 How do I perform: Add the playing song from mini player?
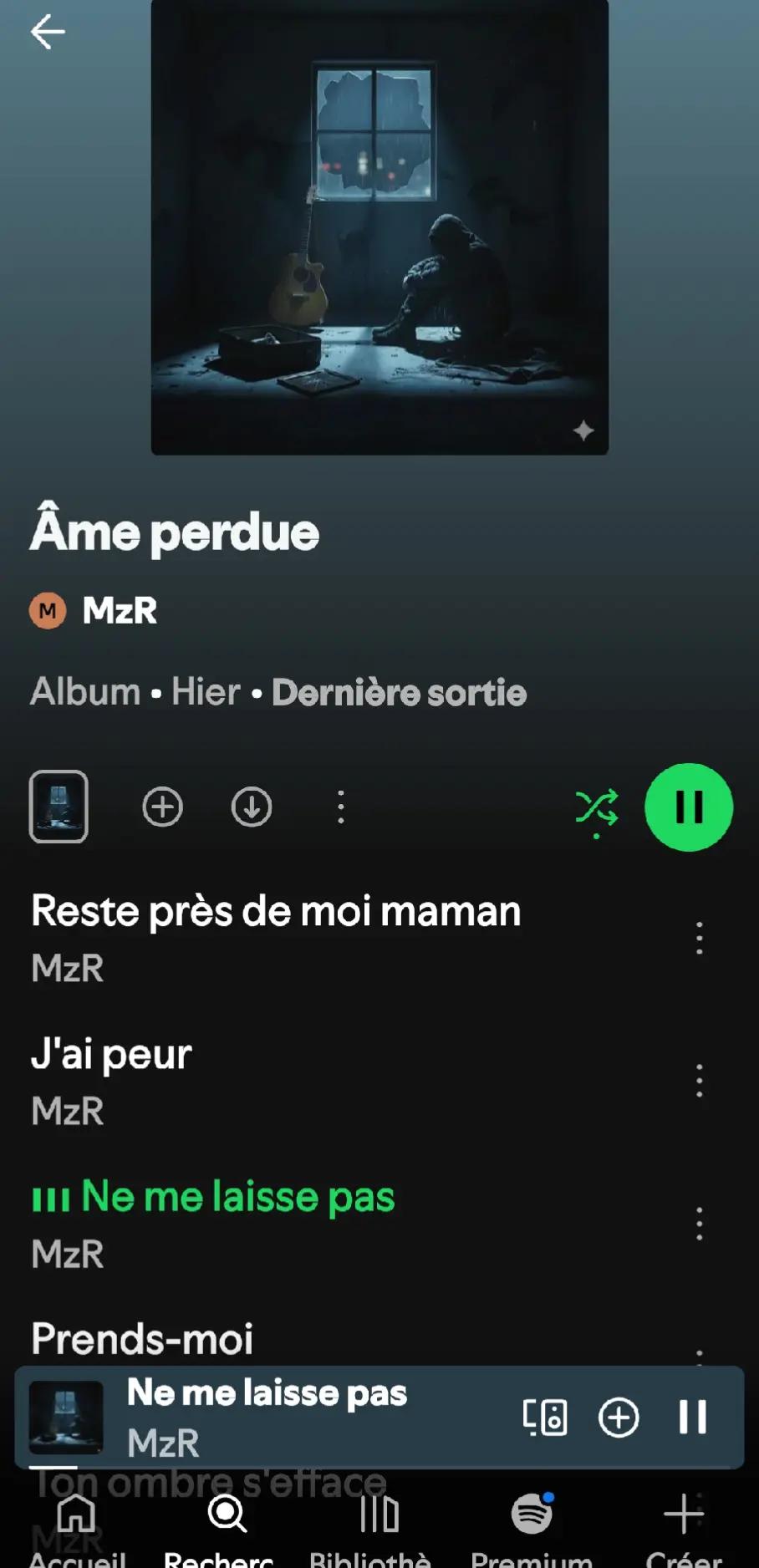pyautogui.click(x=619, y=1418)
